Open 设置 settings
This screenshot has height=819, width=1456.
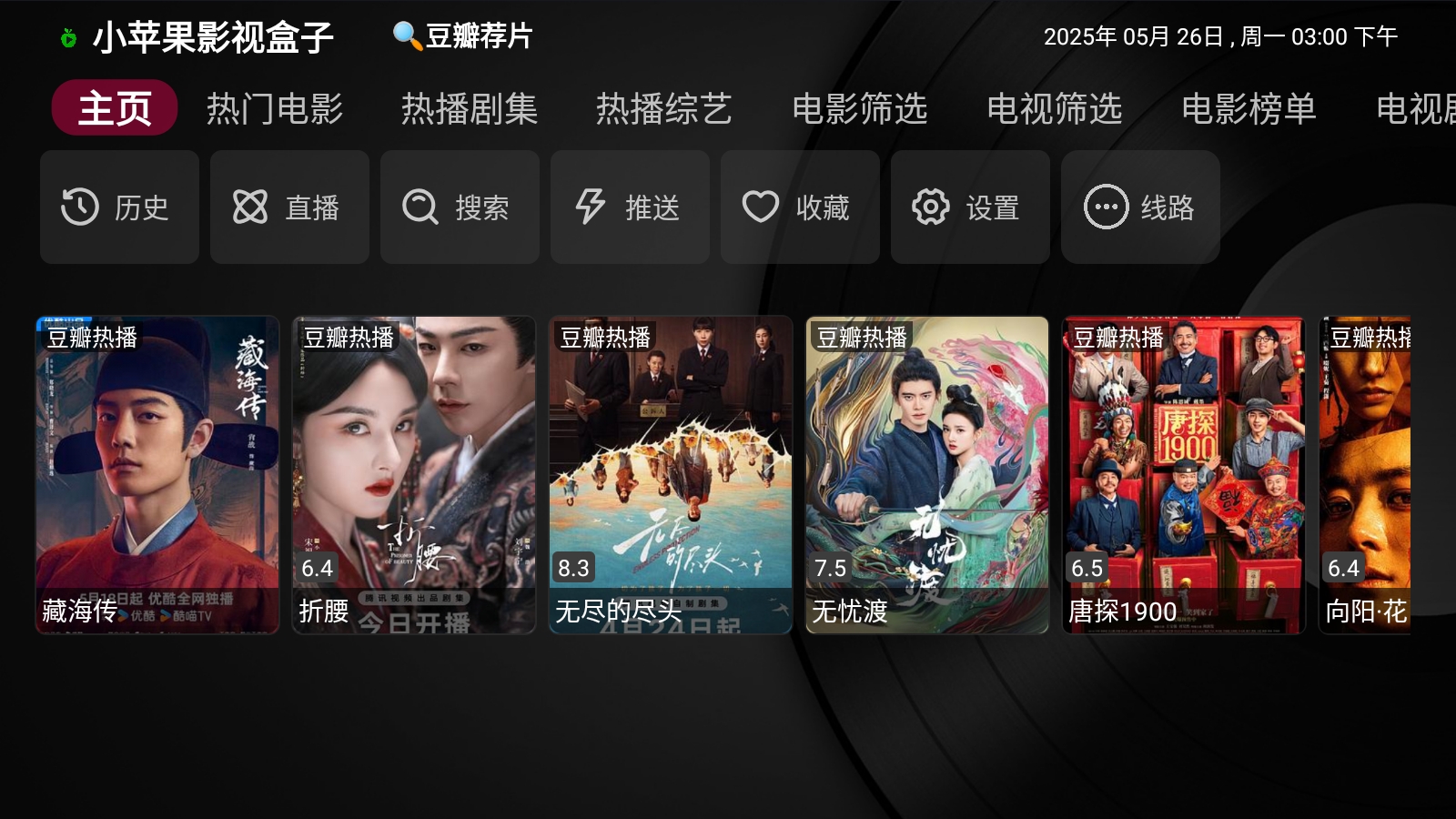pos(970,207)
